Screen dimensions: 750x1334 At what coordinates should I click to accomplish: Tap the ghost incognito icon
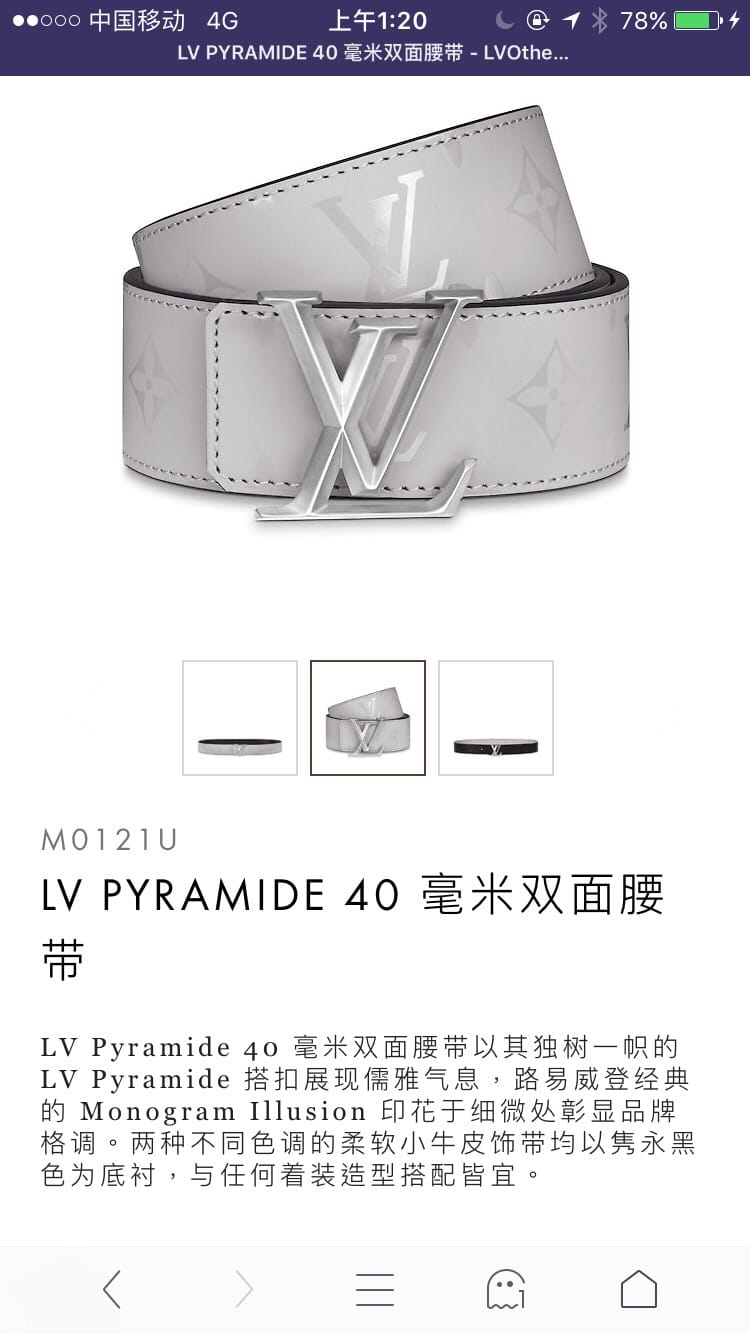click(x=506, y=1289)
